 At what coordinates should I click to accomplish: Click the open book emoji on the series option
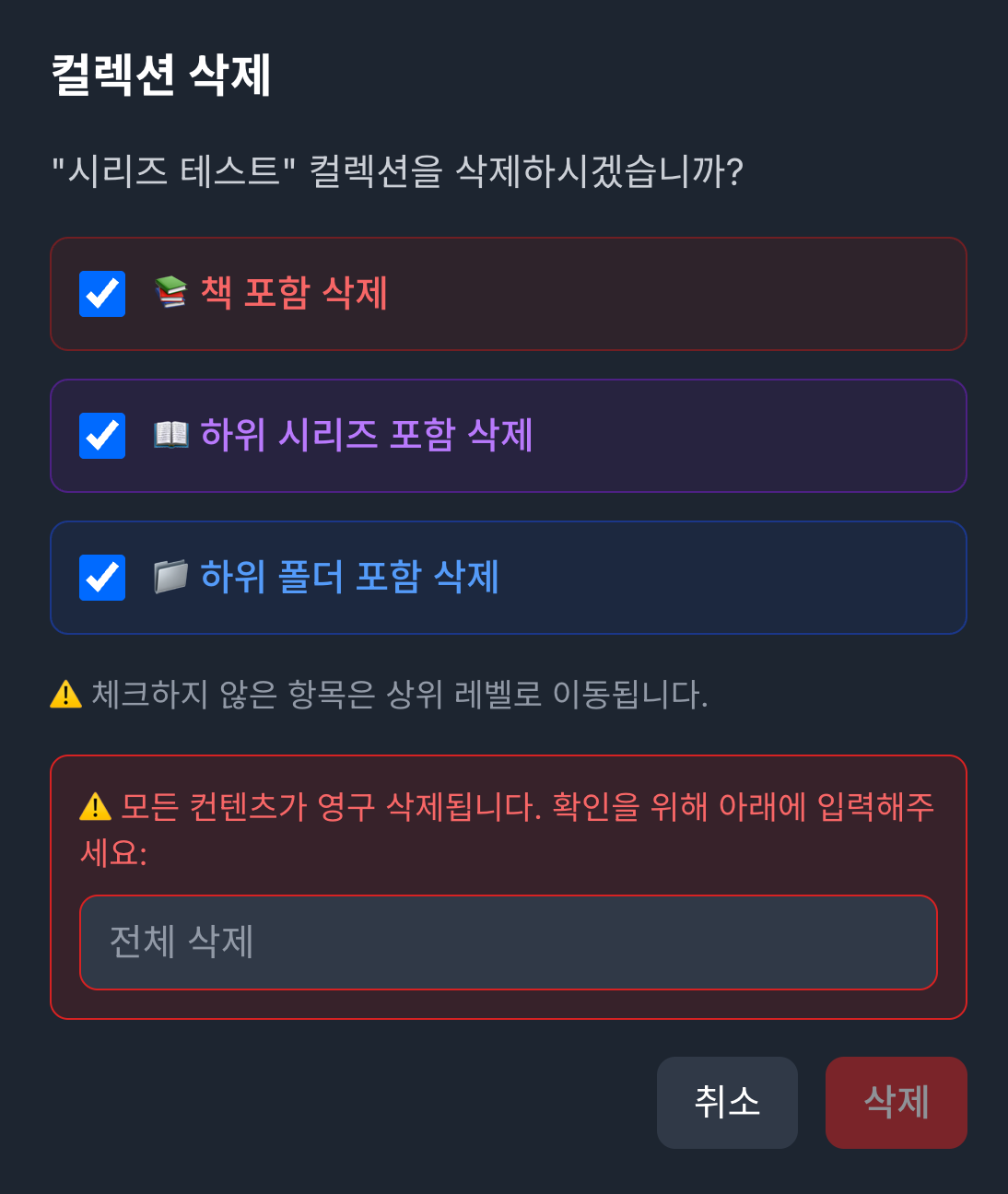(171, 435)
